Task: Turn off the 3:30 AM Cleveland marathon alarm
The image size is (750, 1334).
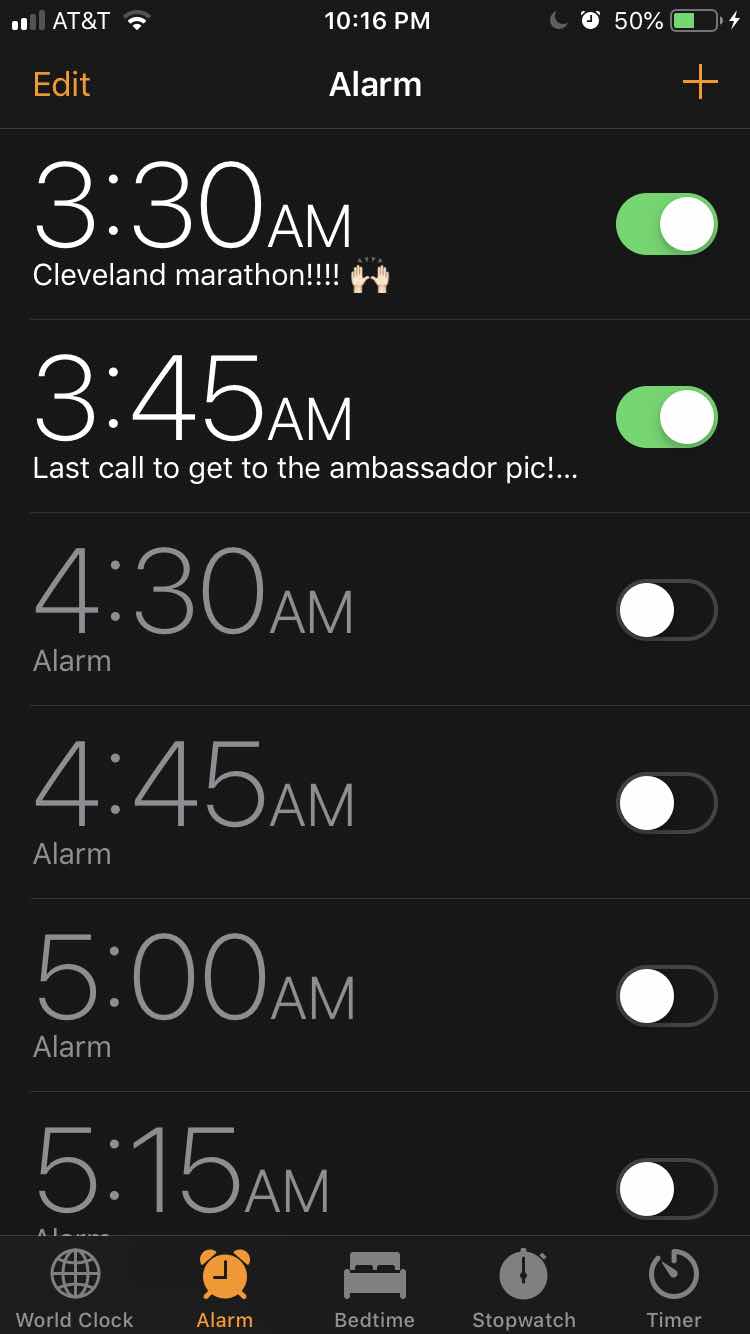Action: [x=666, y=224]
